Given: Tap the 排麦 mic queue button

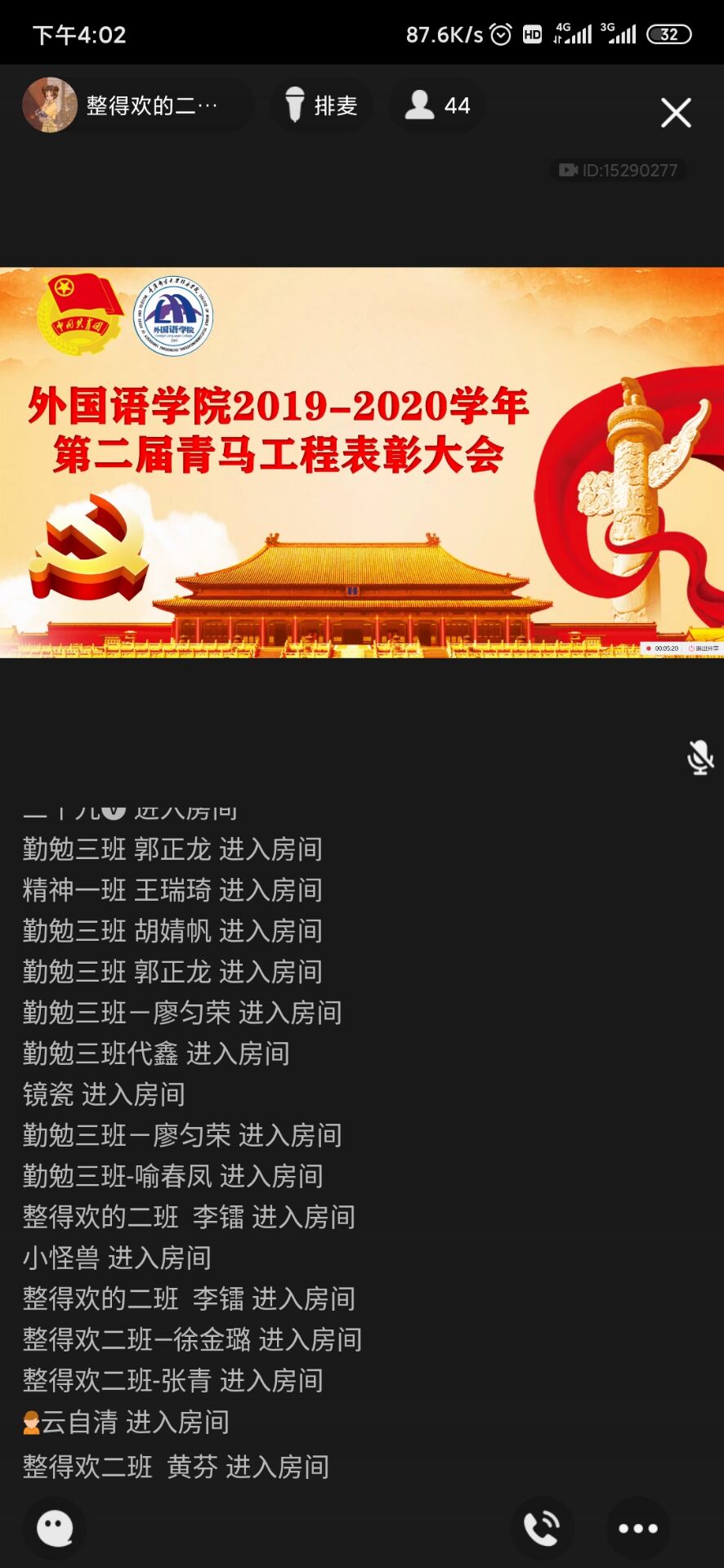Looking at the screenshot, I should 321,105.
